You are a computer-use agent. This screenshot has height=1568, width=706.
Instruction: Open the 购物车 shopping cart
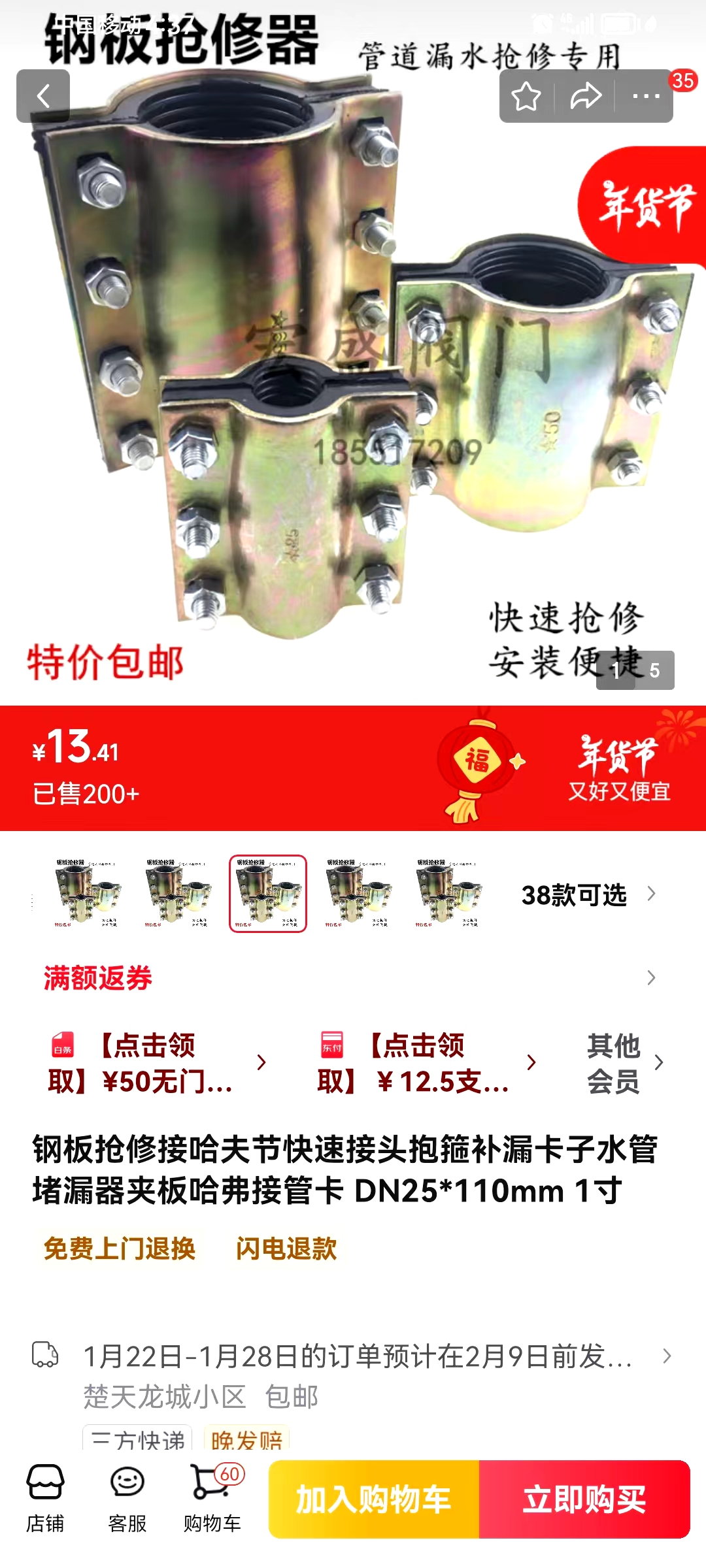tap(212, 1498)
